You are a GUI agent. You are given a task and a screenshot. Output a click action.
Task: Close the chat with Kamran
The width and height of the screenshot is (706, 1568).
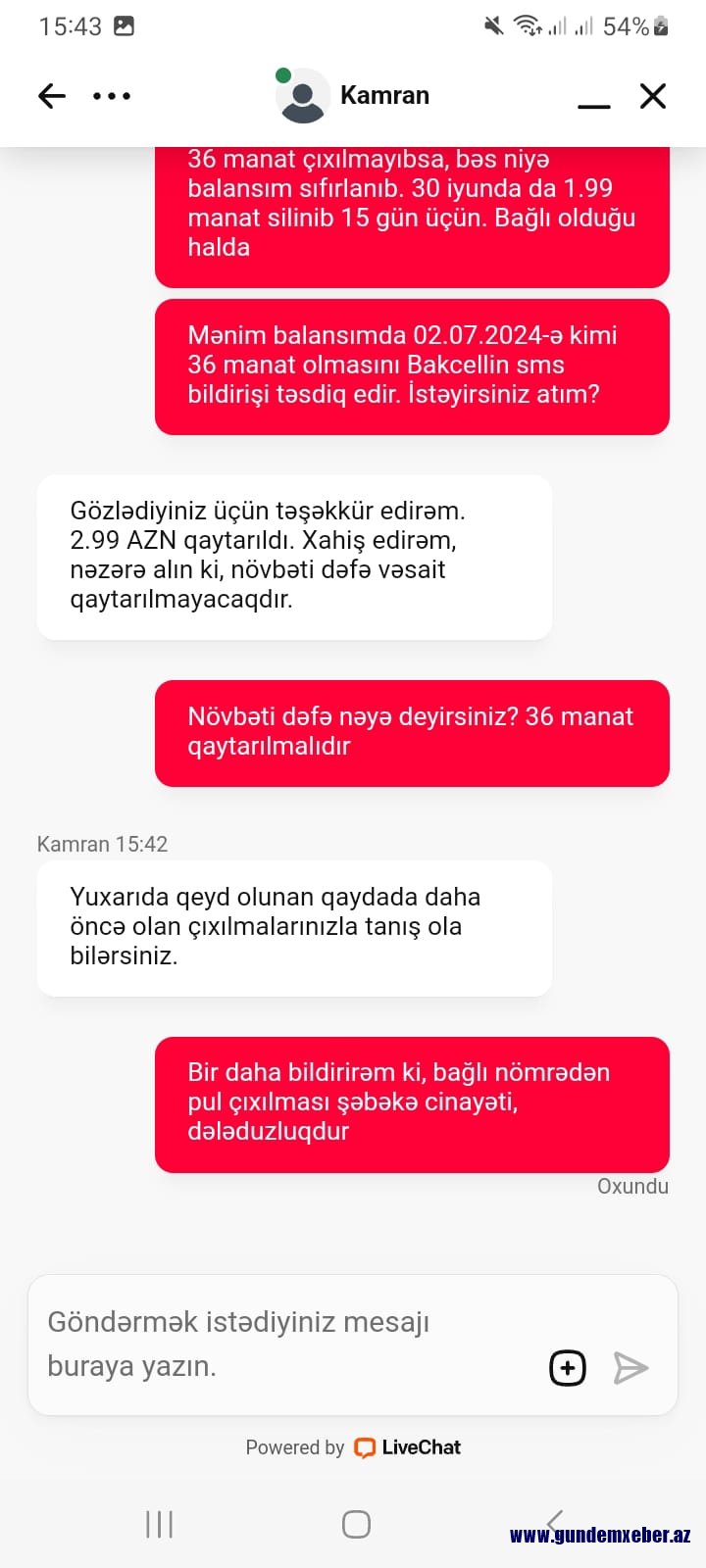click(x=653, y=96)
